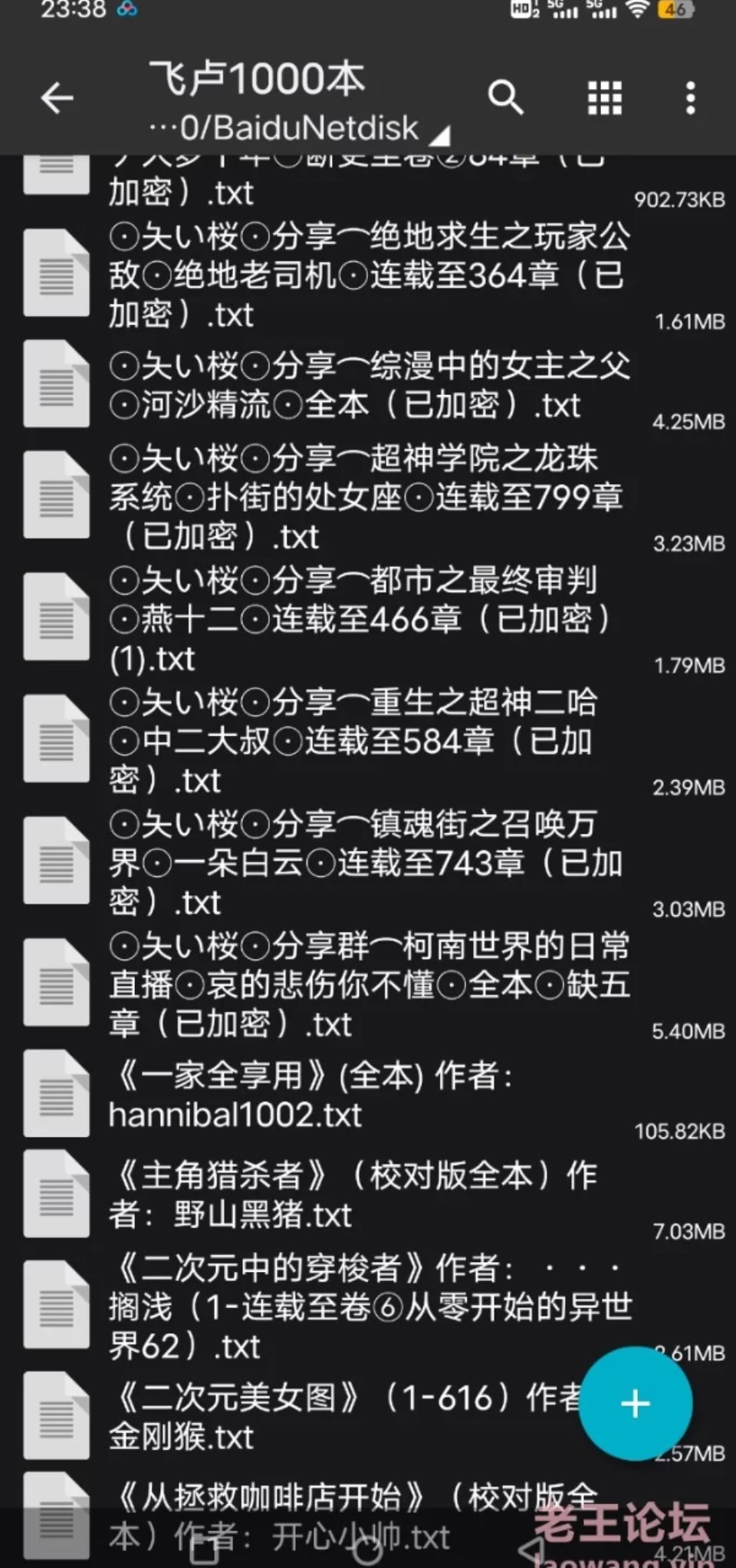The image size is (736, 1568).
Task: Open 重生之超神二哈 txt file
Action: [x=368, y=741]
